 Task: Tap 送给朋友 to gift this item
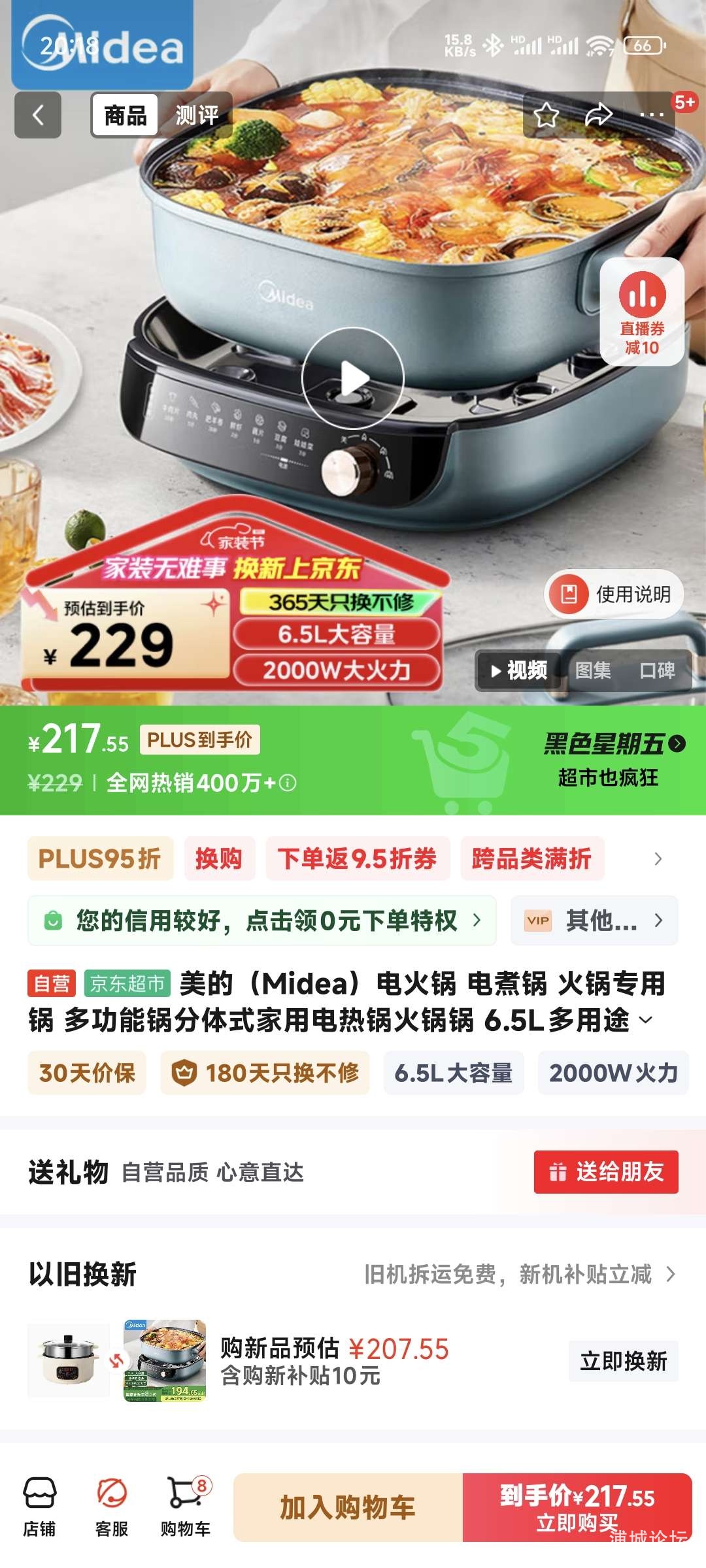tap(606, 1172)
